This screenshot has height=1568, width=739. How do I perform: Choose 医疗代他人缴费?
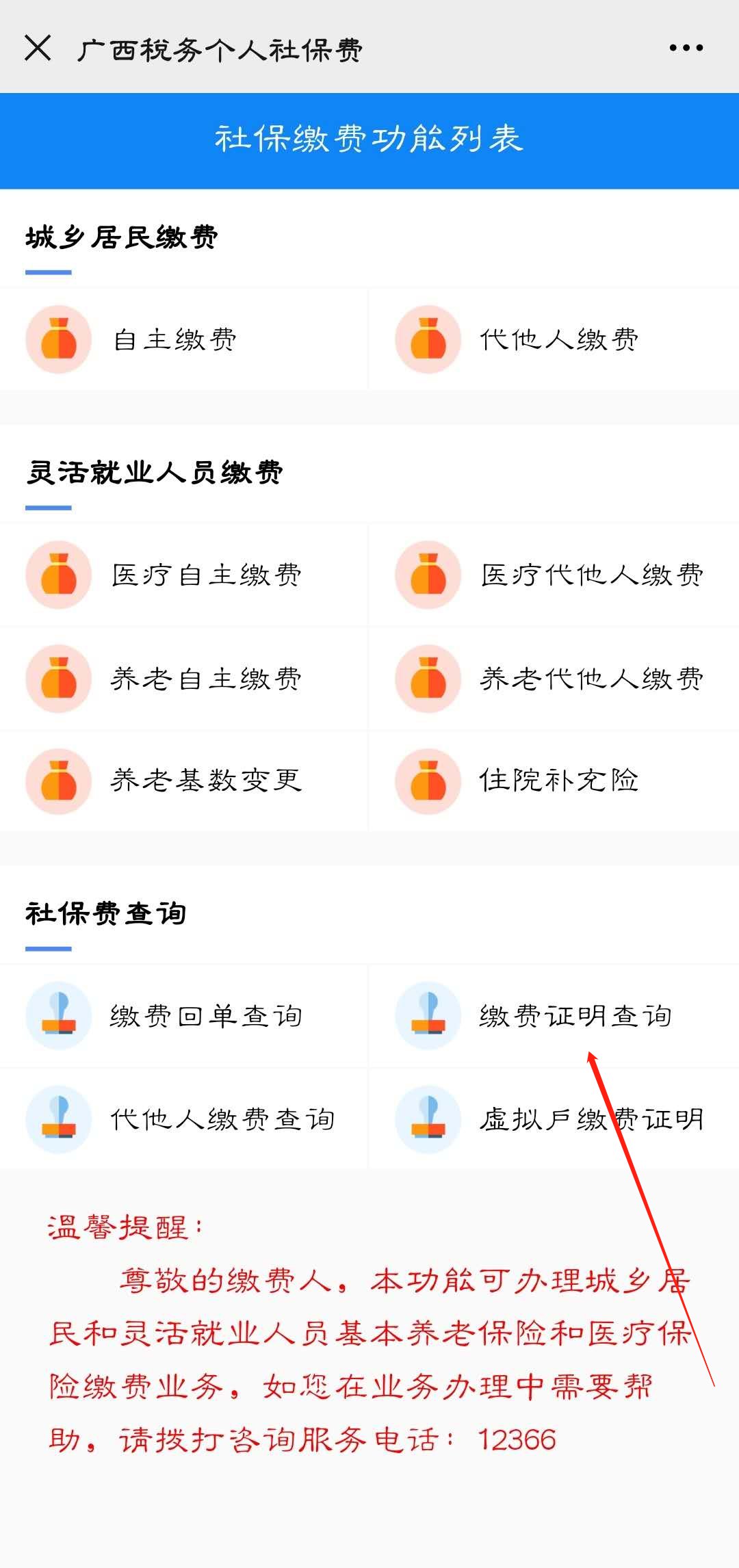591,575
